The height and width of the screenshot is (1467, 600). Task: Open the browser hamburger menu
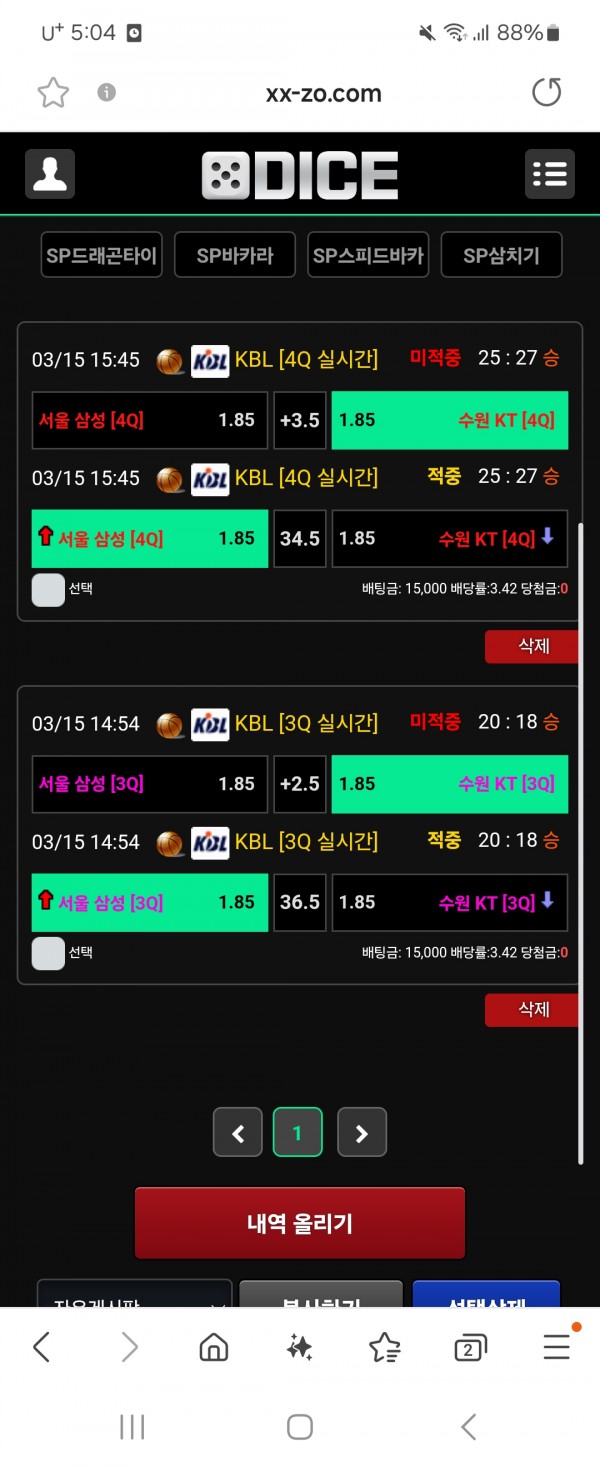pos(557,1348)
